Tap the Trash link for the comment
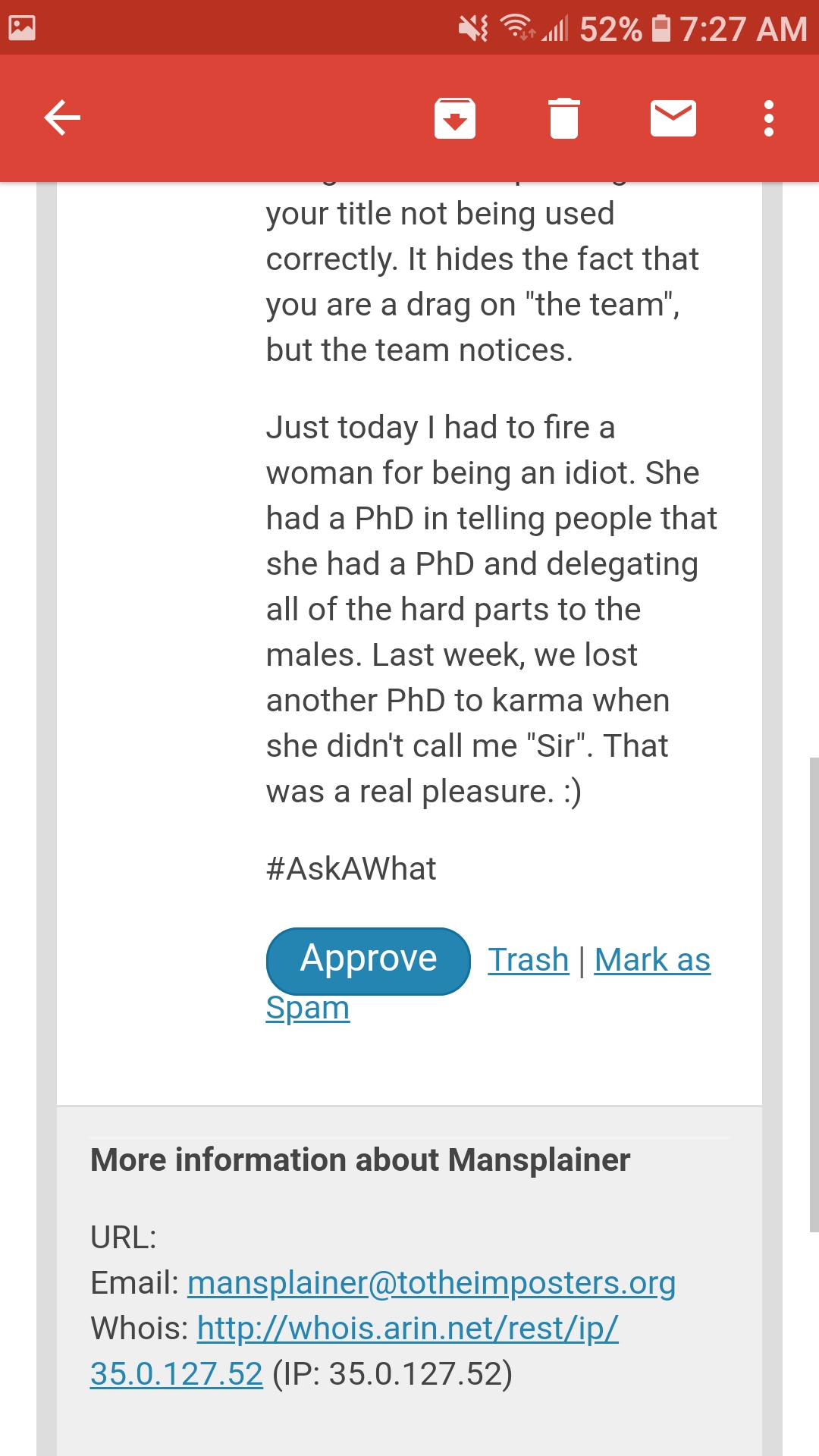This screenshot has width=819, height=1456. pos(528,960)
